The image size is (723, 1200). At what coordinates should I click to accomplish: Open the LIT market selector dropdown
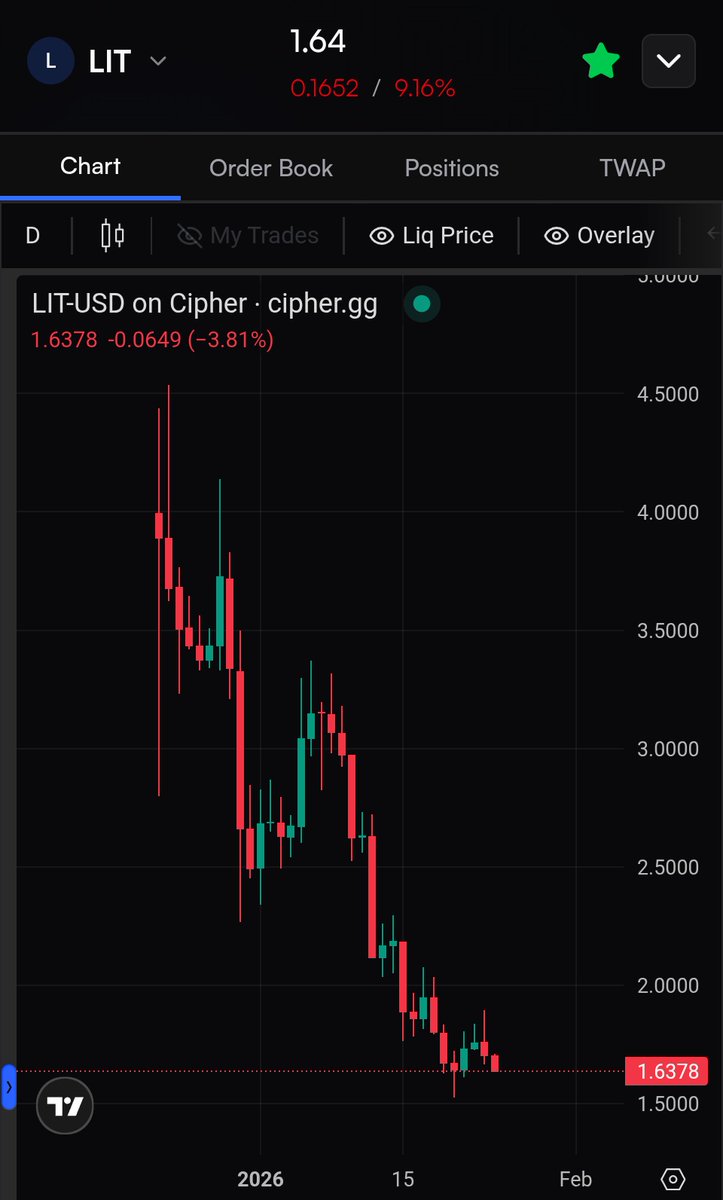click(x=157, y=61)
